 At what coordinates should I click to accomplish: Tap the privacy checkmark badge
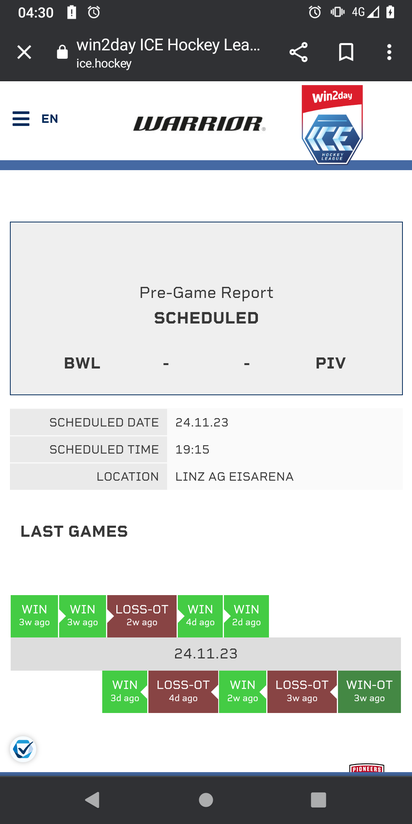23,748
